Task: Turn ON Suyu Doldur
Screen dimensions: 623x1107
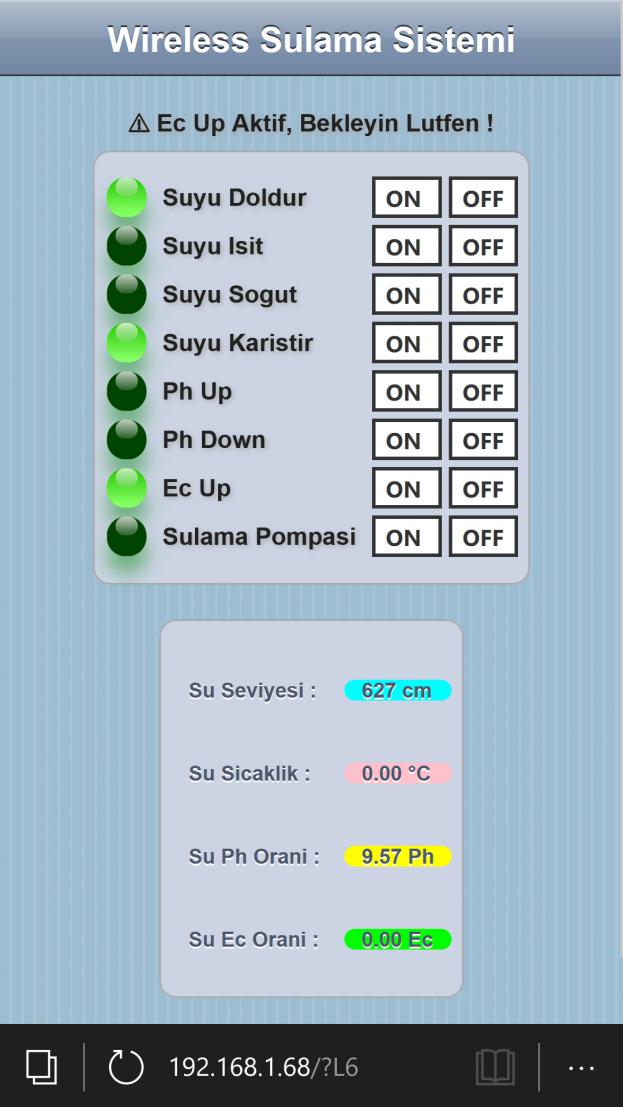Action: [407, 197]
